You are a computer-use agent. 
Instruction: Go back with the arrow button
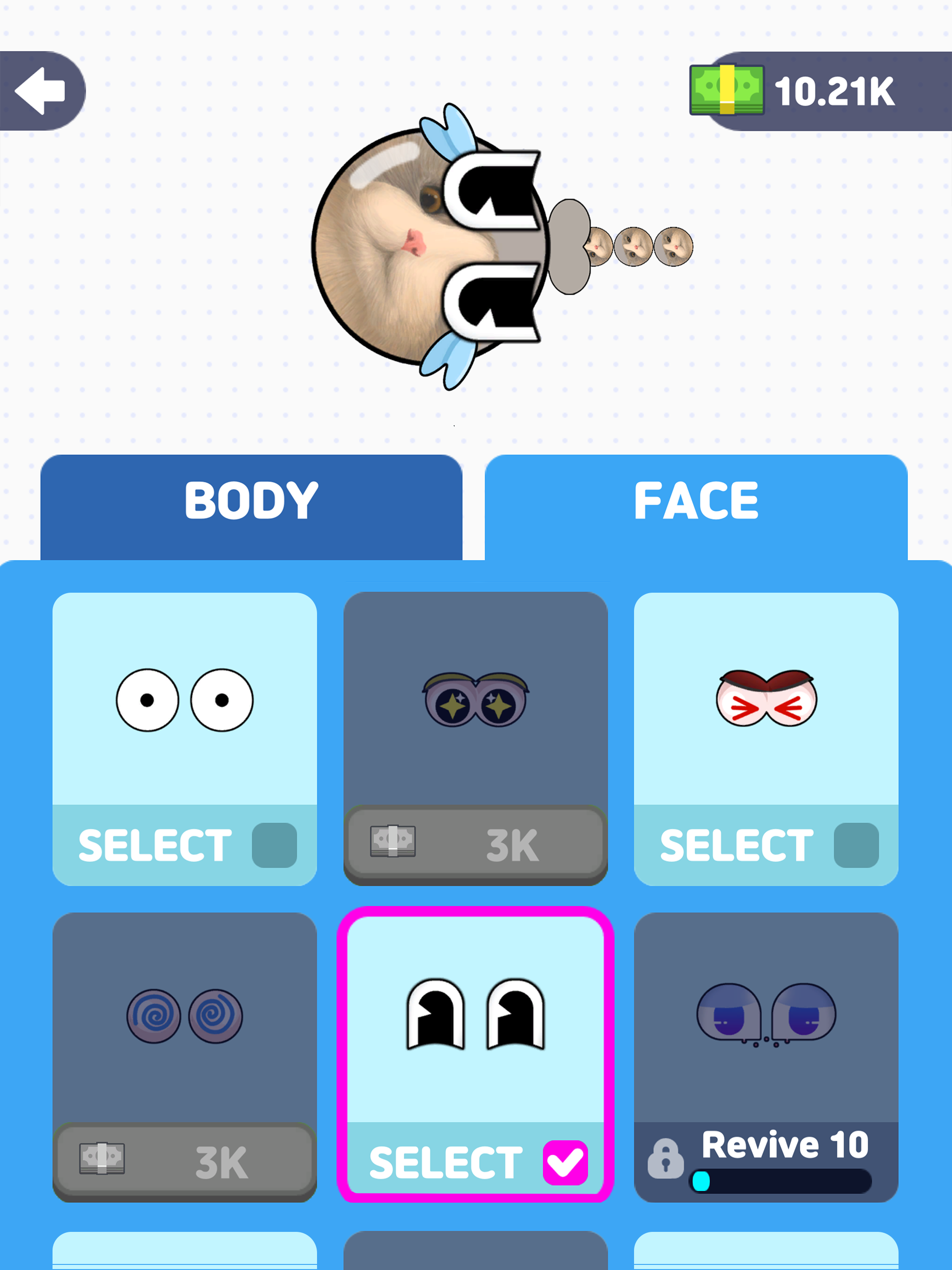(x=40, y=91)
